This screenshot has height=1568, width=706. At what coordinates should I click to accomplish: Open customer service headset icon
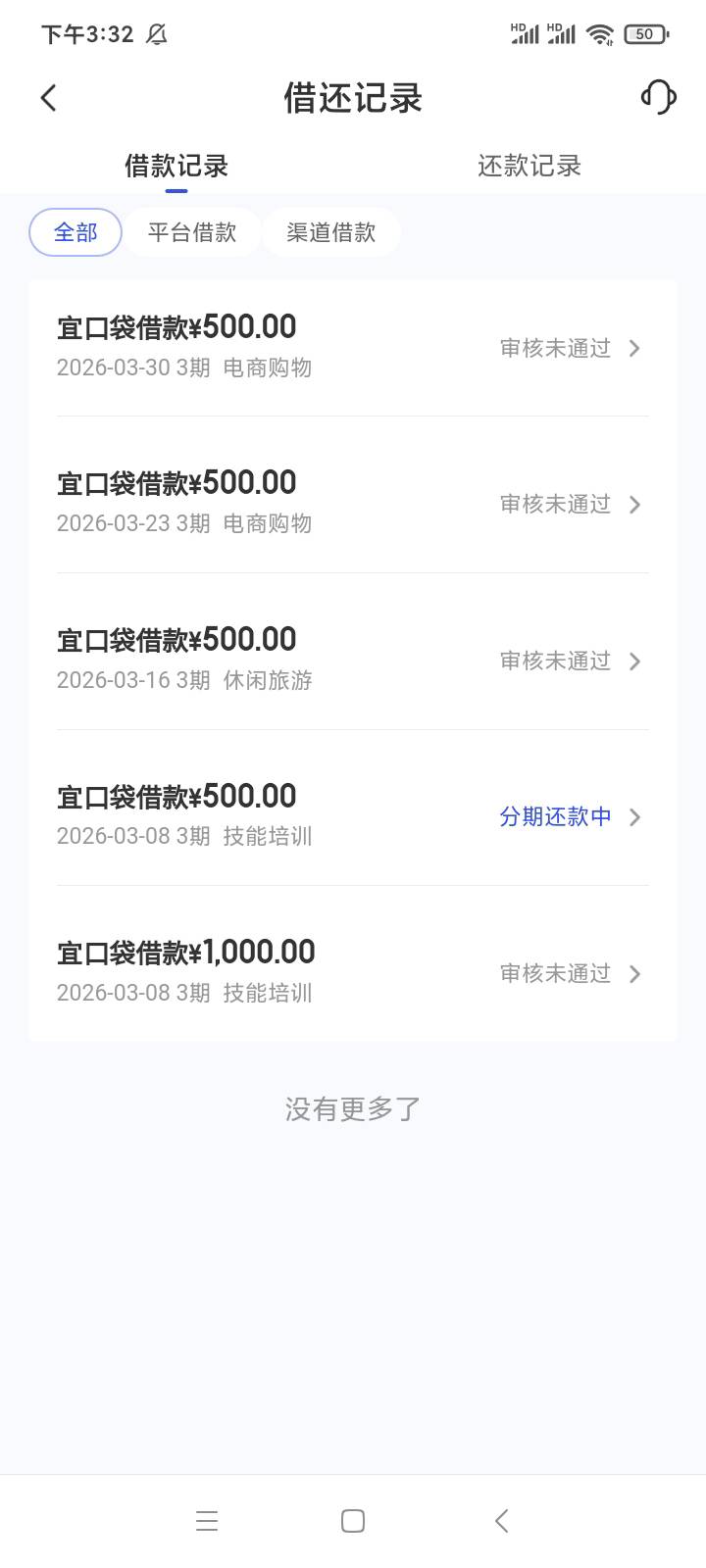658,97
